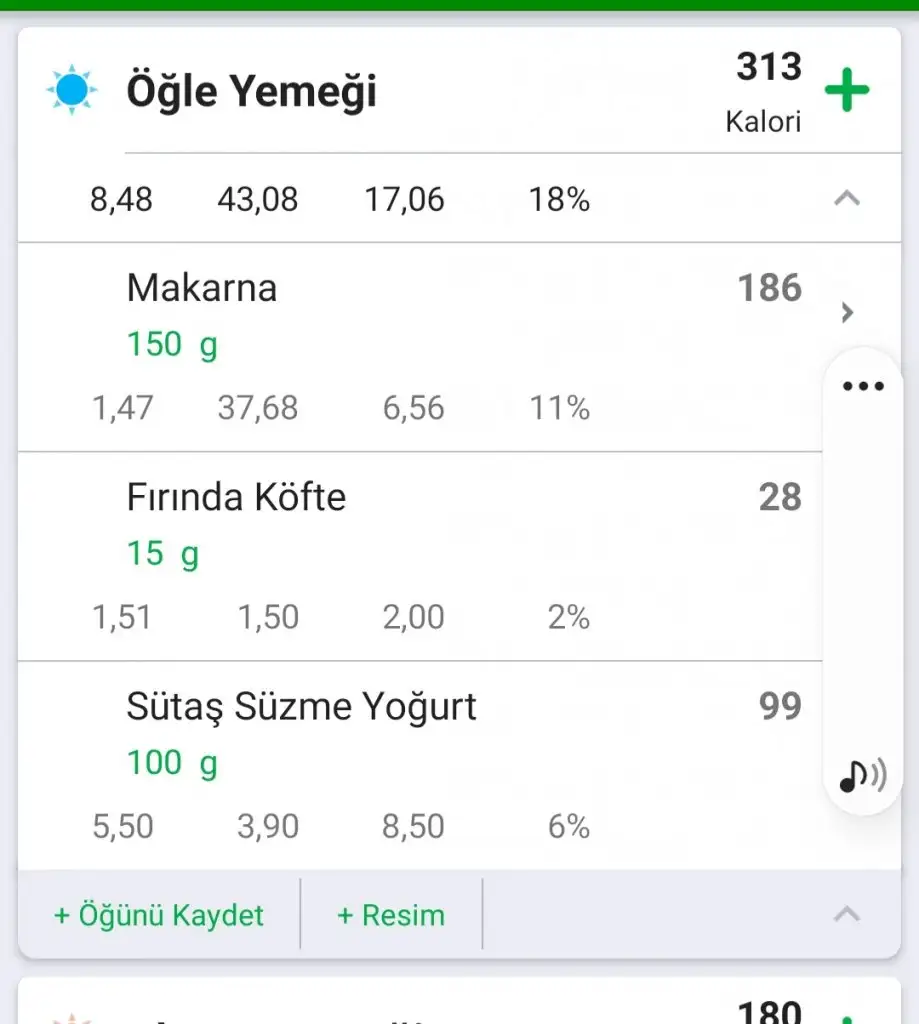
Task: Open the floating panel's three-dot menu
Action: pyautogui.click(x=863, y=387)
